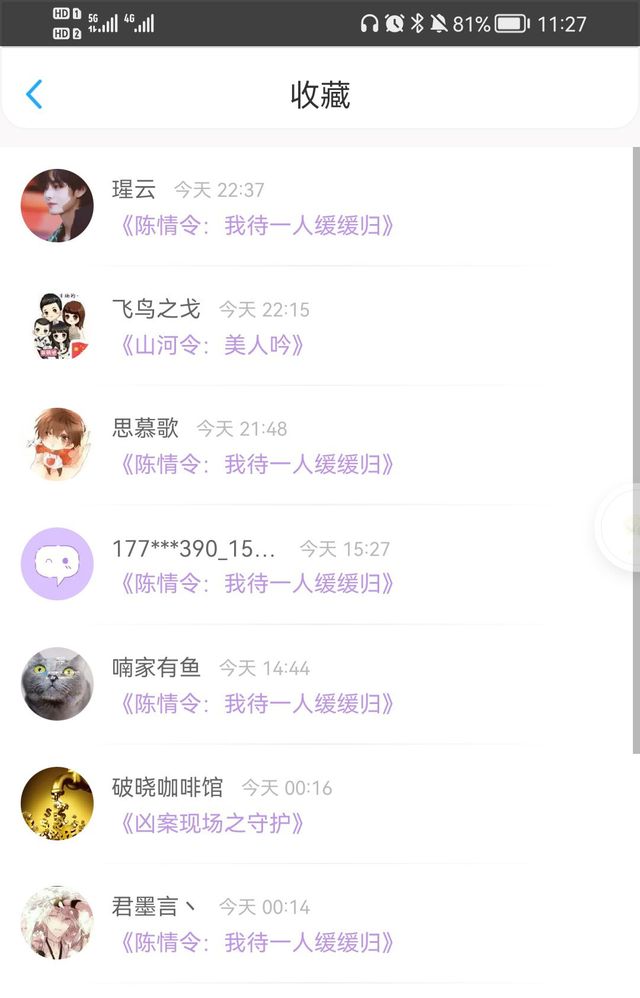Go back from the 收藏 page

point(34,94)
